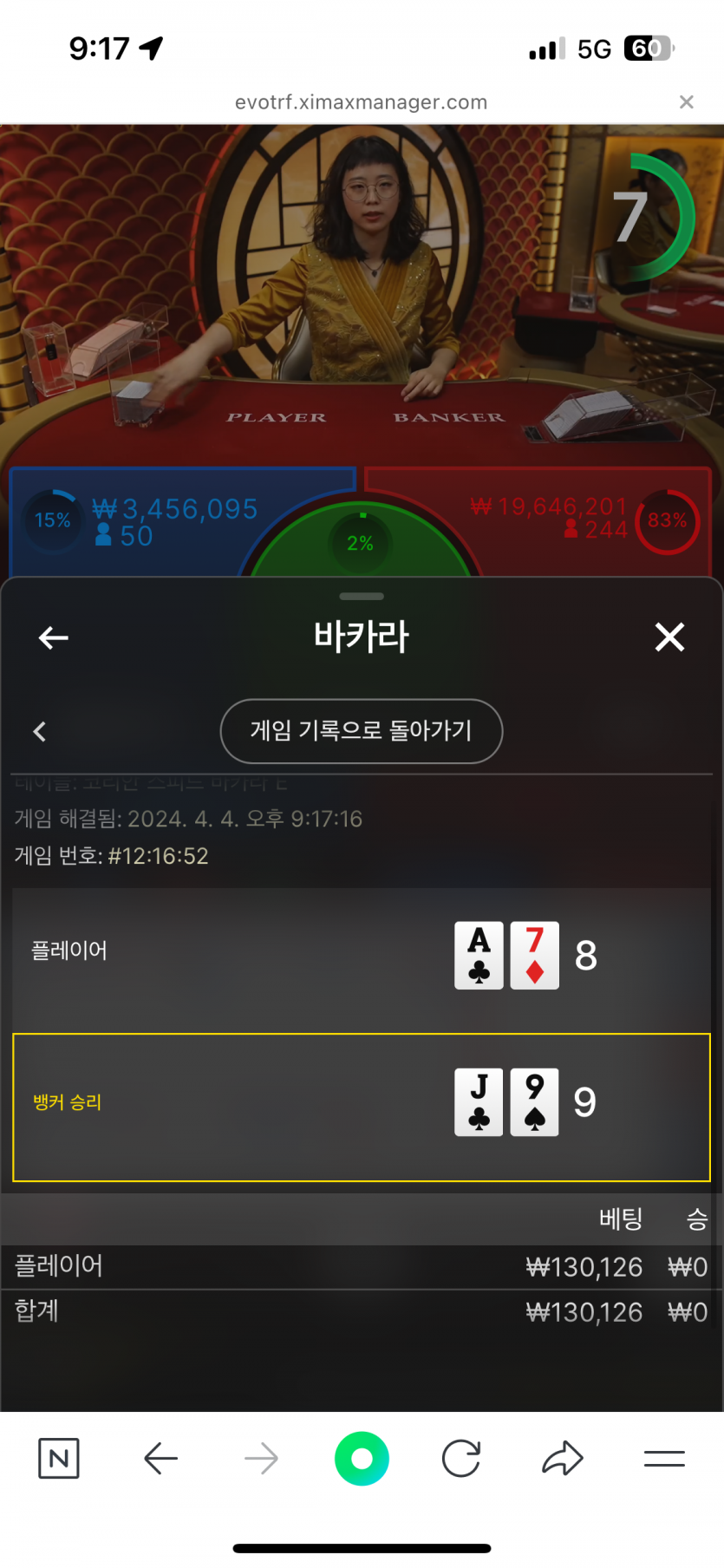
Task: Navigate back in the browser toolbar
Action: (x=160, y=1458)
